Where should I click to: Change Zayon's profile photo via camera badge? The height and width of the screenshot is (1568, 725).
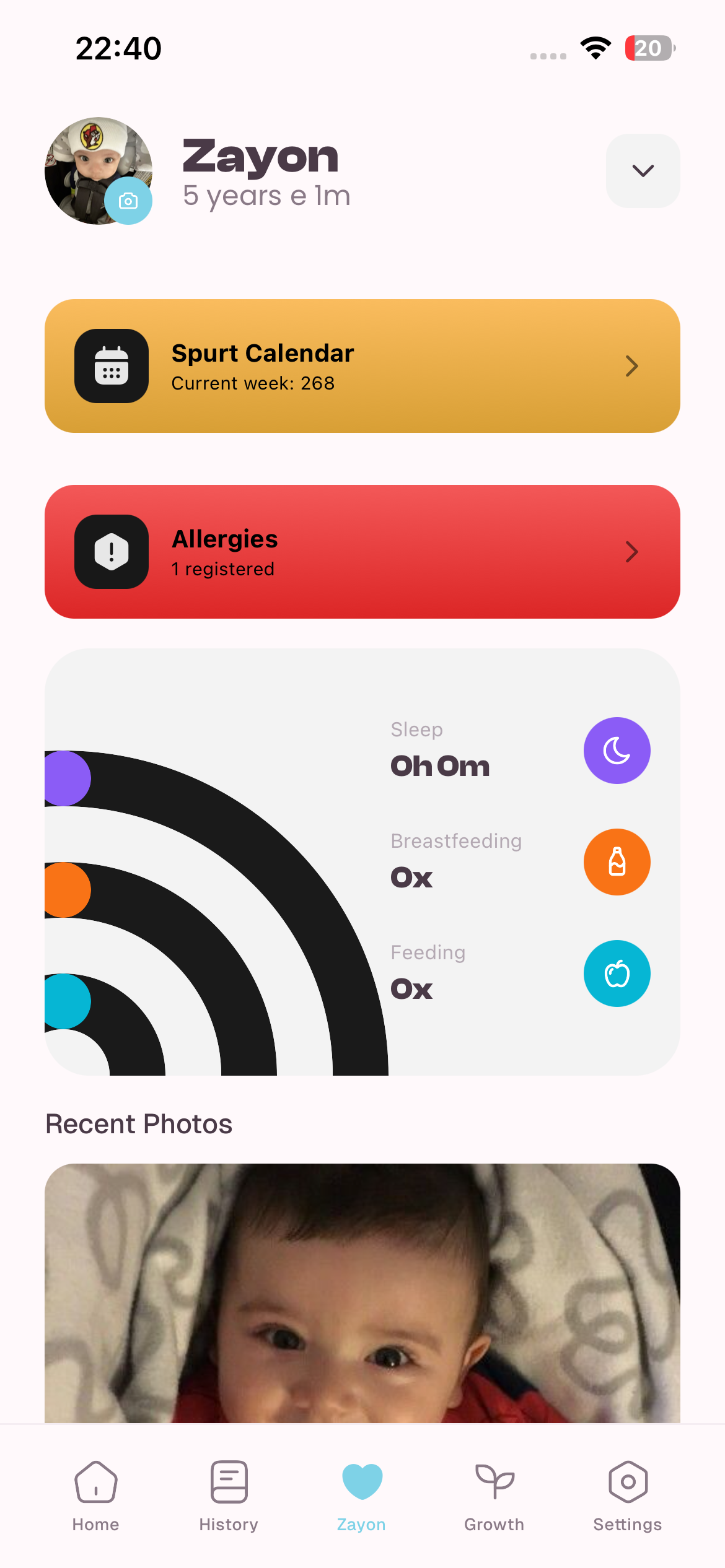[128, 201]
